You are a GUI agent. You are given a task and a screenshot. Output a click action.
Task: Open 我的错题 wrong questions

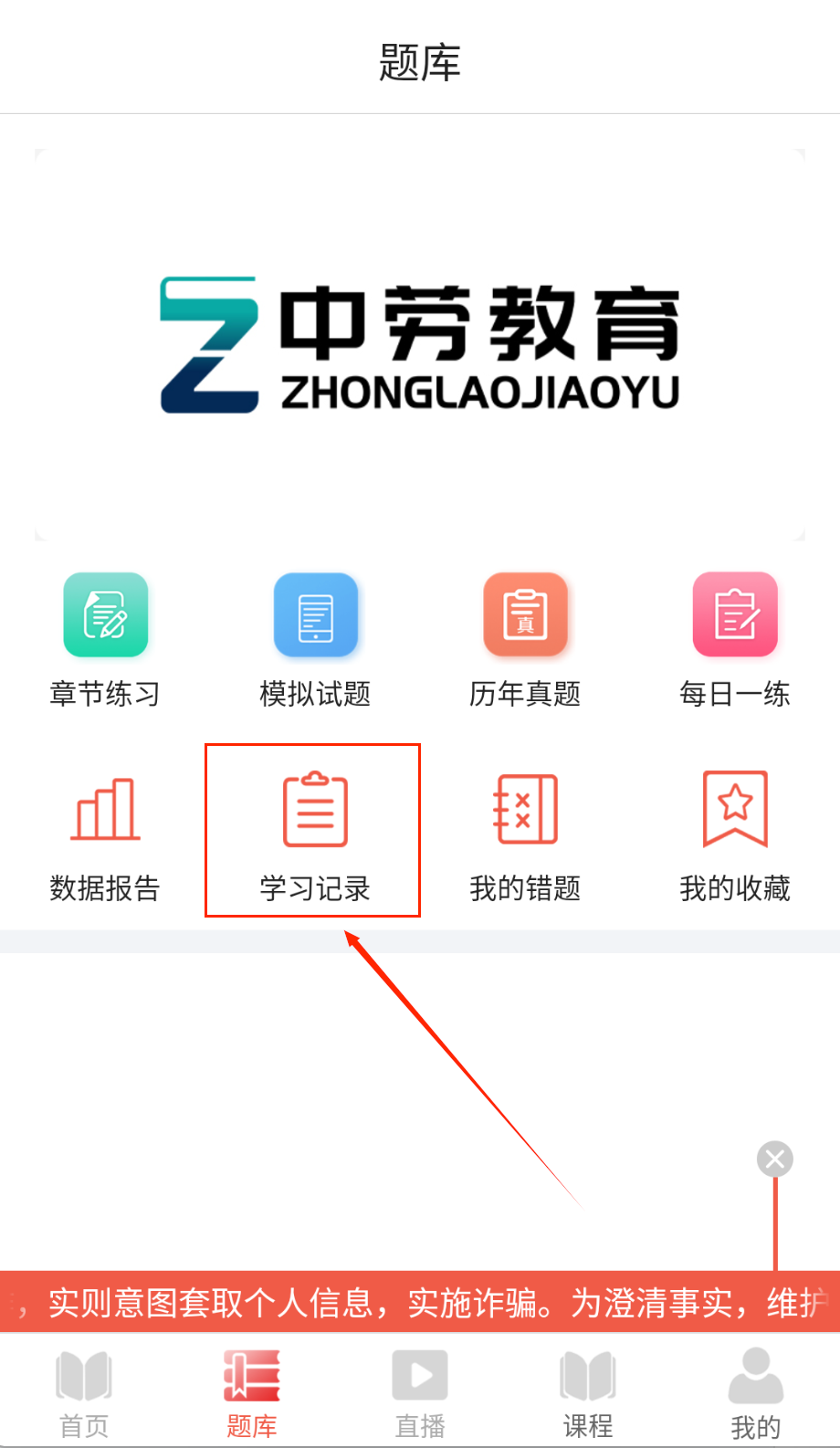point(525,833)
